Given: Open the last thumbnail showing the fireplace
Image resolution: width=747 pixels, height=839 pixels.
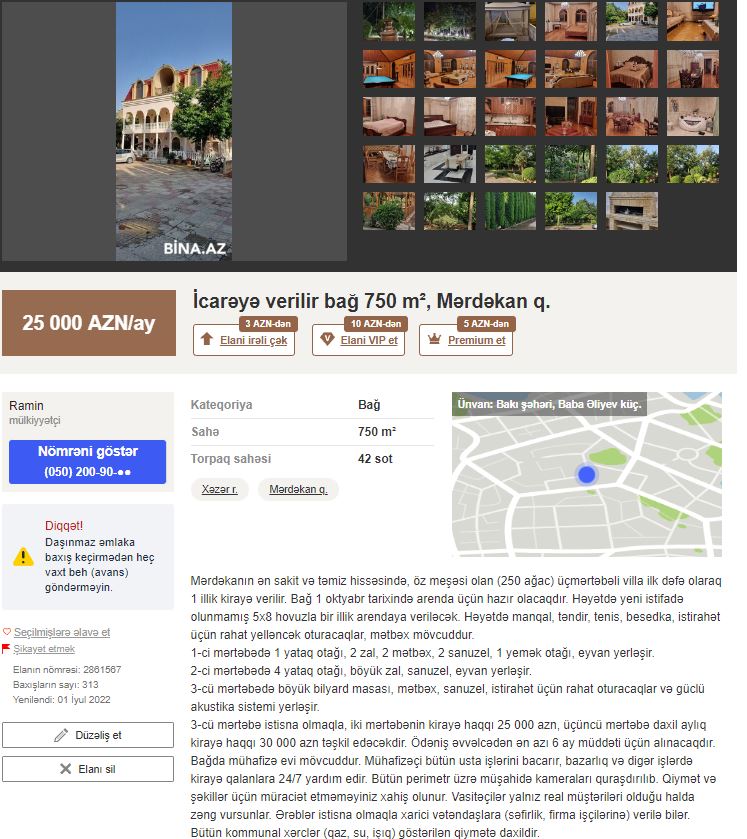Looking at the screenshot, I should coord(631,211).
